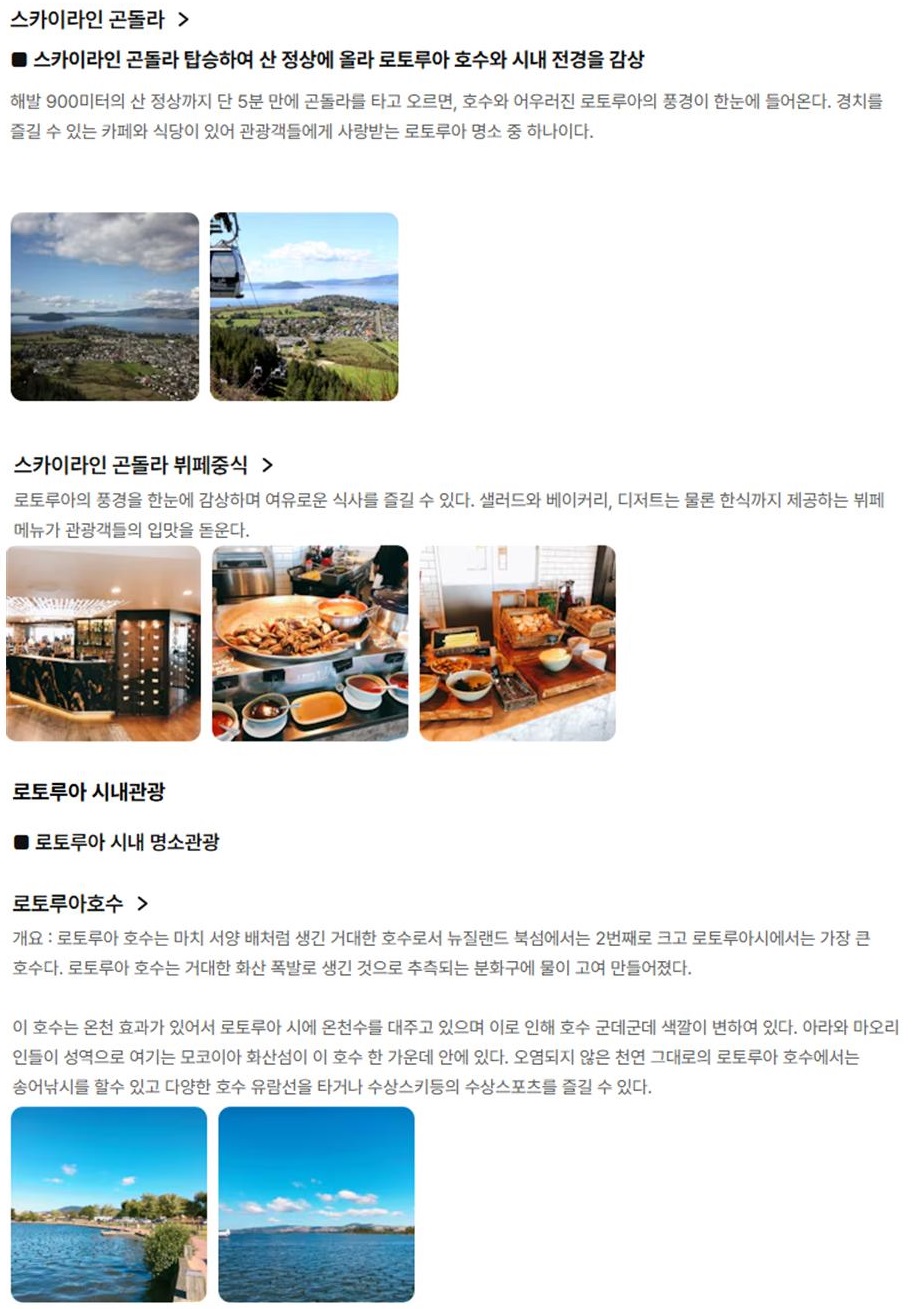Image resolution: width=917 pixels, height=1309 pixels.
Task: Open the 스카이라인 곤돌라 뷔페중식 link
Action: (x=142, y=464)
